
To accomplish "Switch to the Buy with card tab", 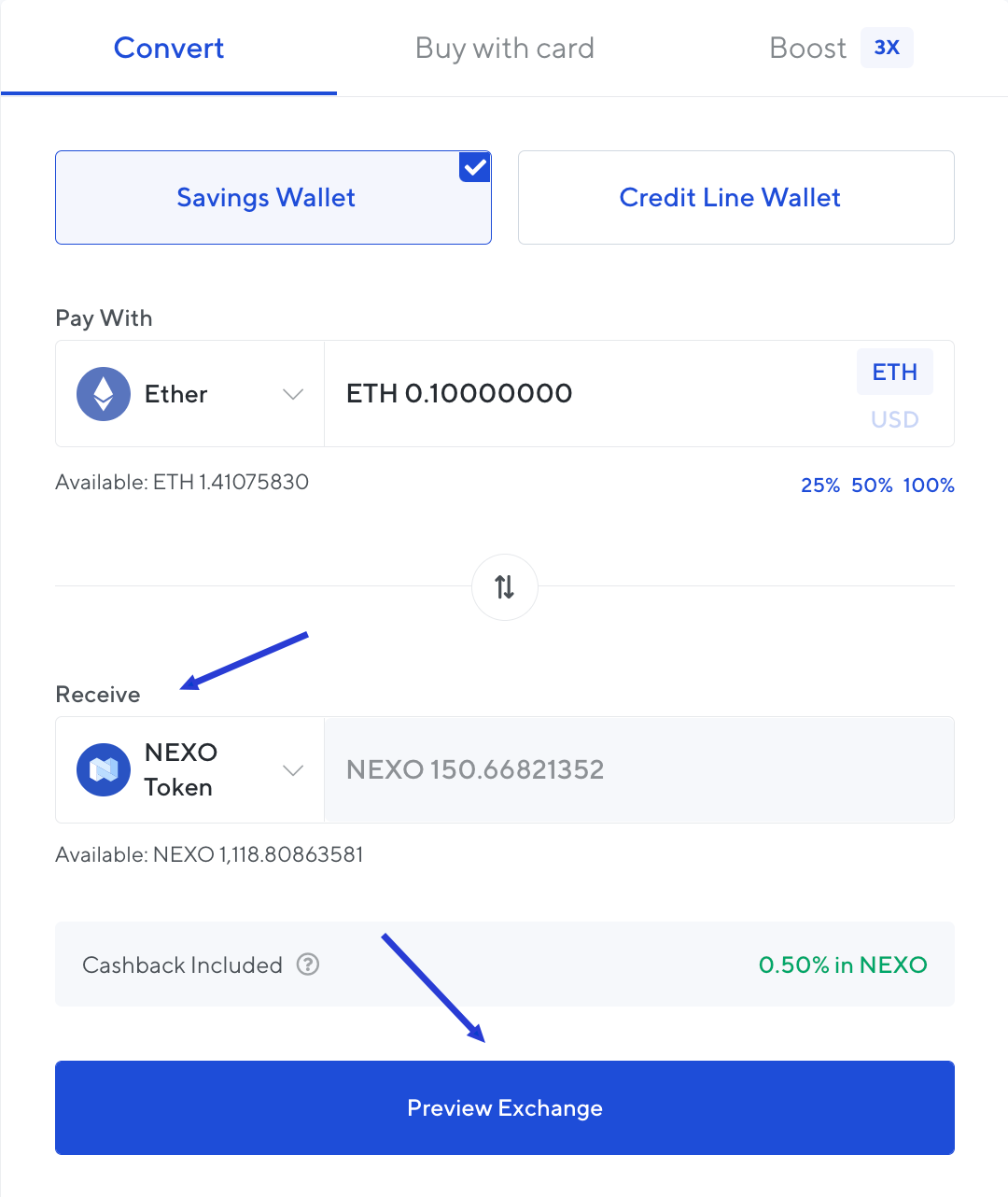I will (504, 48).
